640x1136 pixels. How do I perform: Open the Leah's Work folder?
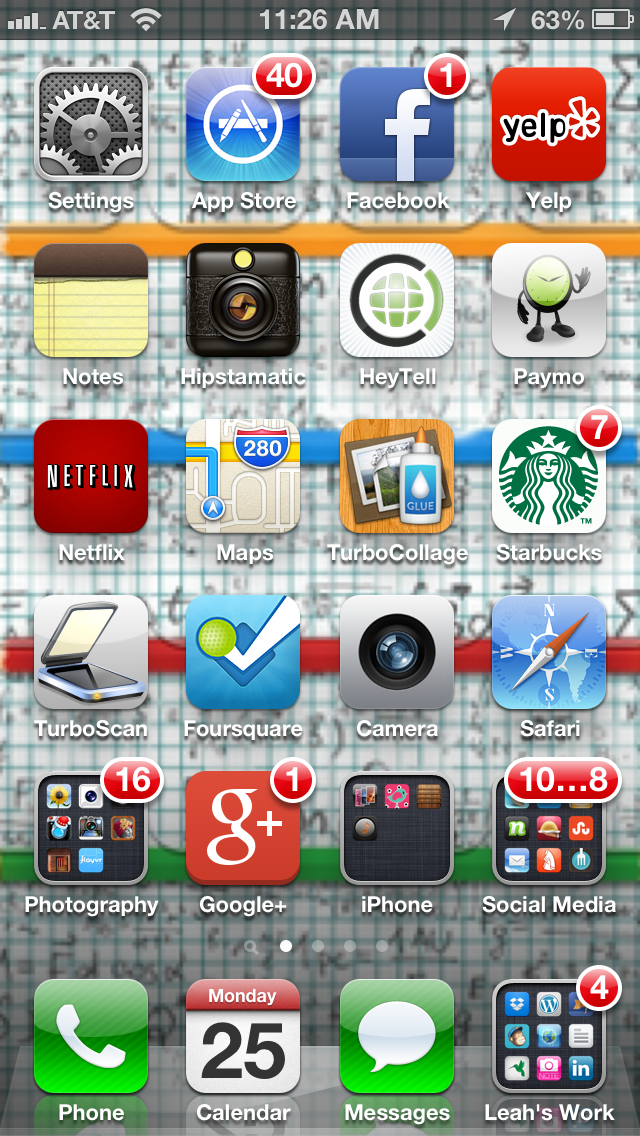[x=549, y=1037]
